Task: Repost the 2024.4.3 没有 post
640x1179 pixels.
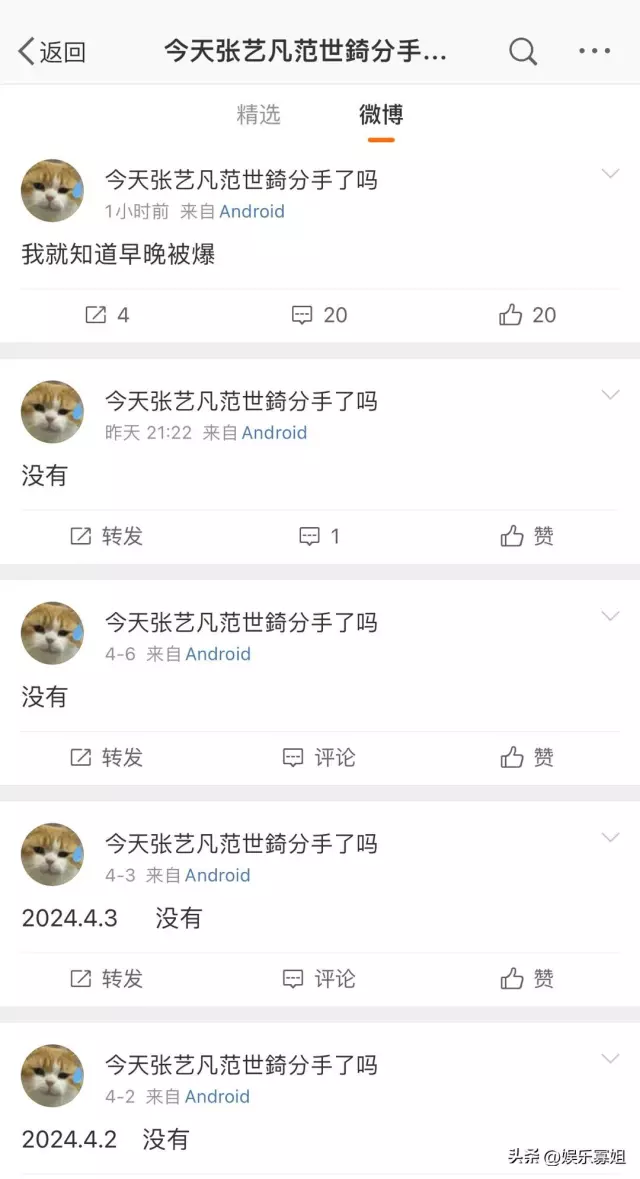Action: (107, 978)
